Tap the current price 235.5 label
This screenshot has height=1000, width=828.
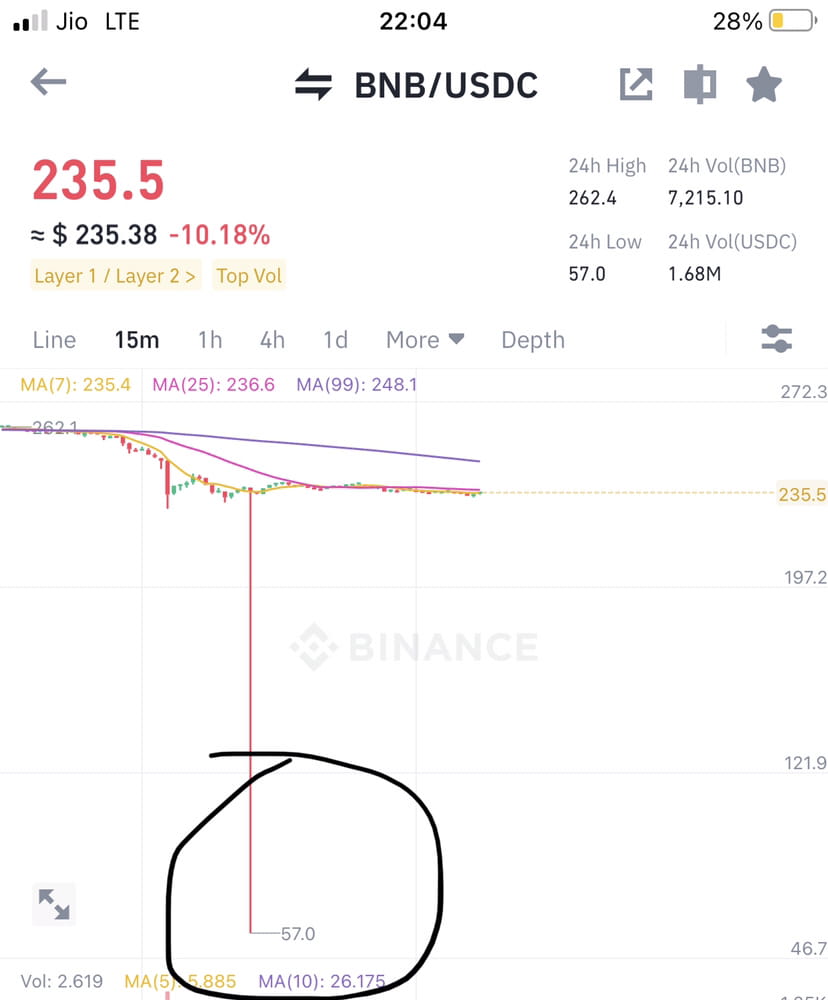tap(99, 181)
